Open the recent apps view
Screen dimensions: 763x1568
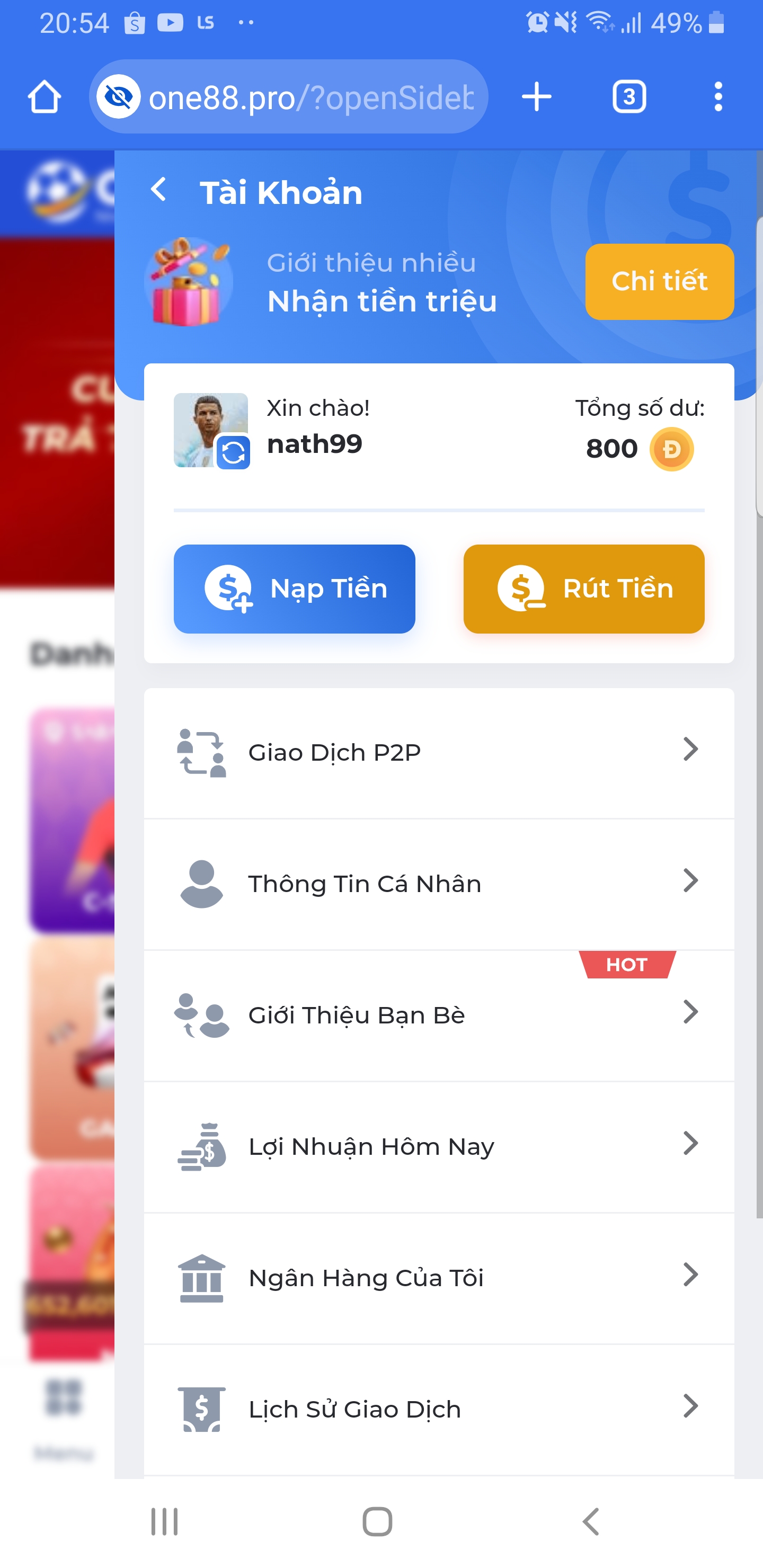(164, 1522)
